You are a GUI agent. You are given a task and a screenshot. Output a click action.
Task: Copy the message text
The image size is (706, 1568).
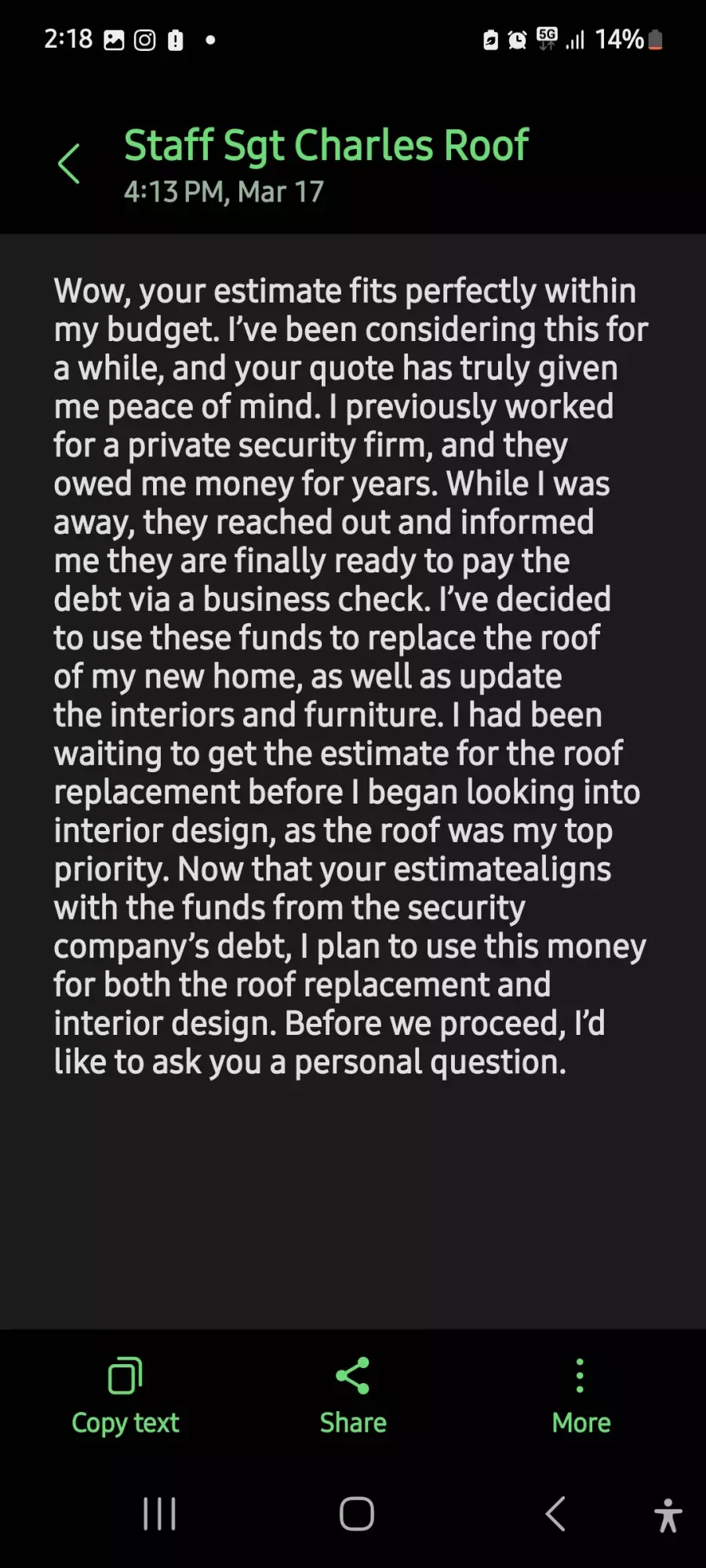pos(126,1396)
